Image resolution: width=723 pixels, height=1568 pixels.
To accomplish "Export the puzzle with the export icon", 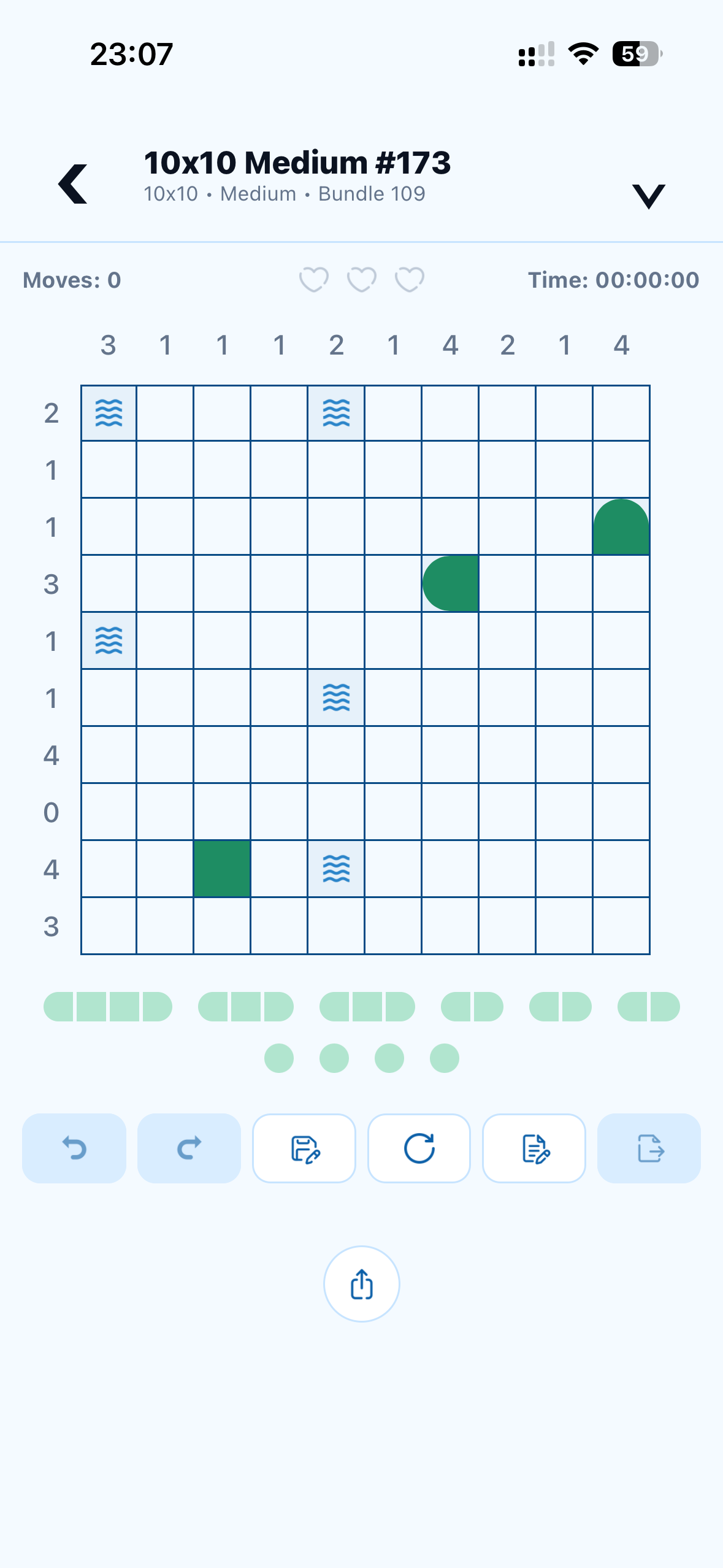I will (649, 1147).
